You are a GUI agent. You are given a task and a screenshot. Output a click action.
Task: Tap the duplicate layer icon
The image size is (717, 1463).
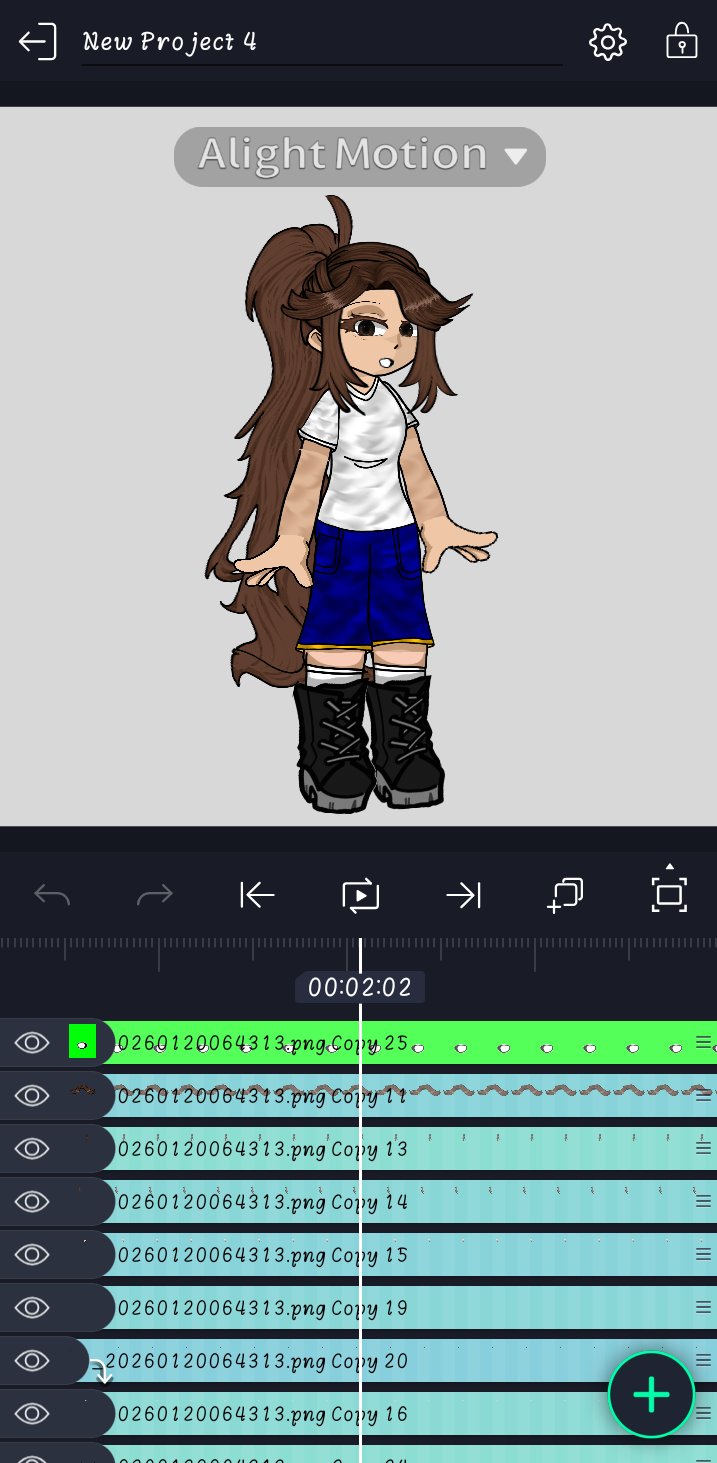(x=565, y=894)
